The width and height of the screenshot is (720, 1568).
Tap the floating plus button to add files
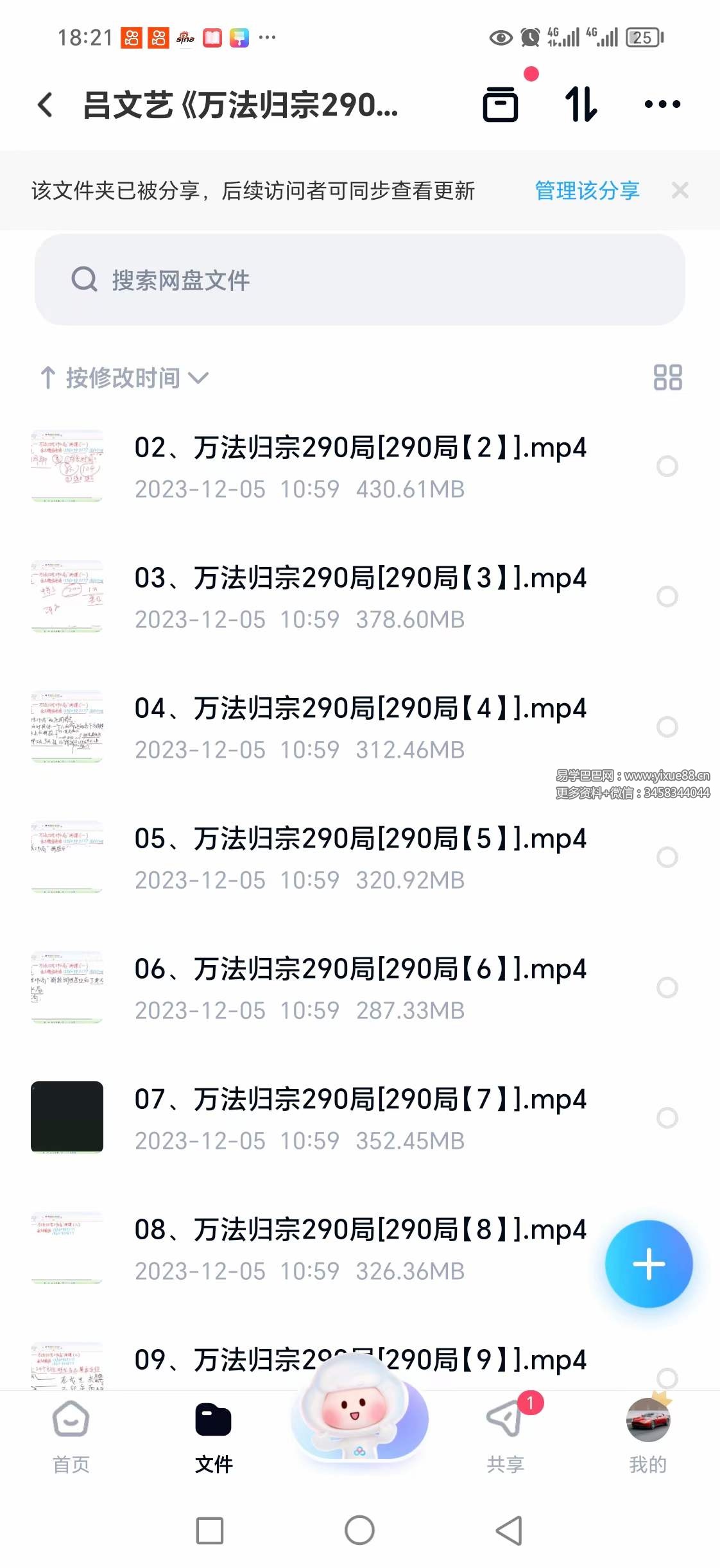[649, 1264]
